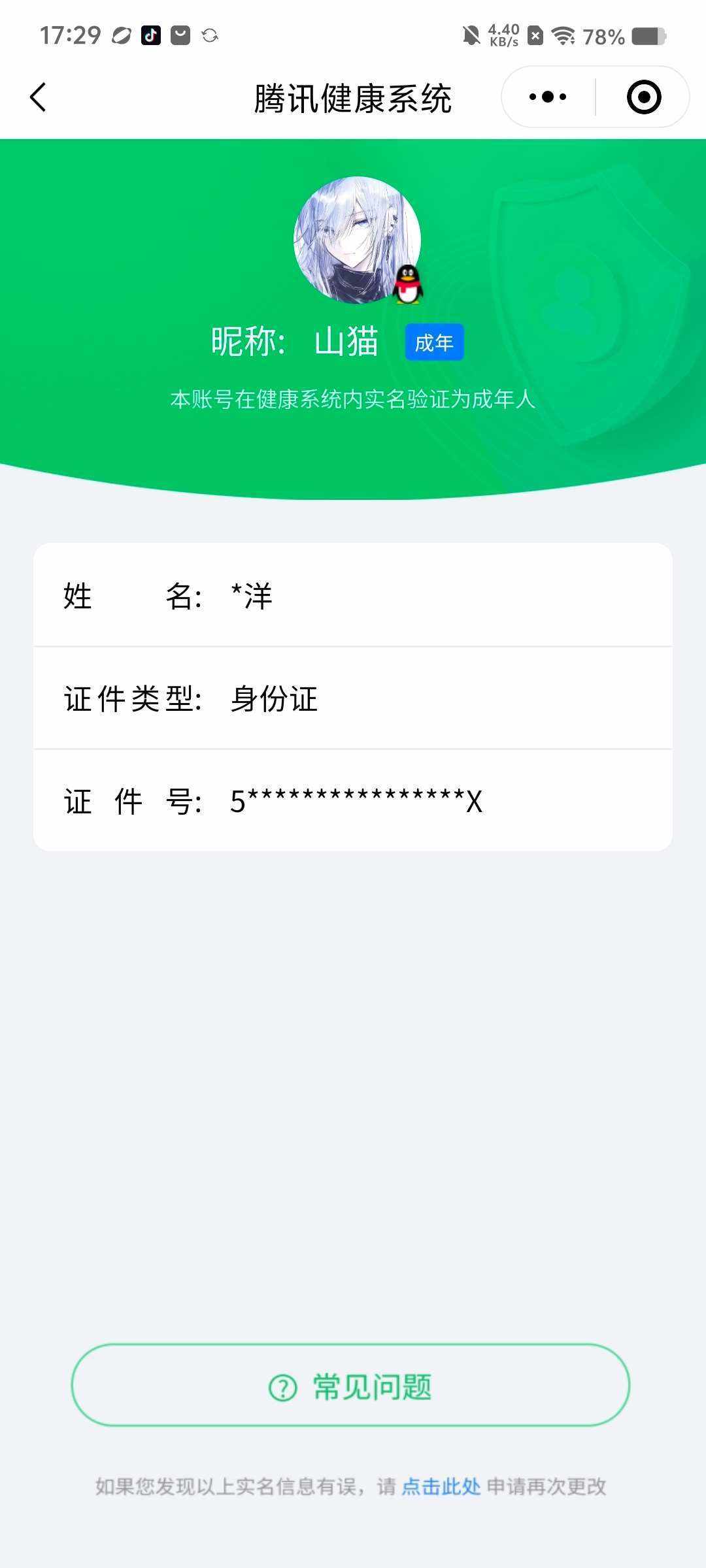Image resolution: width=706 pixels, height=1568 pixels.
Task: Tap the back arrow to return
Action: pyautogui.click(x=37, y=97)
